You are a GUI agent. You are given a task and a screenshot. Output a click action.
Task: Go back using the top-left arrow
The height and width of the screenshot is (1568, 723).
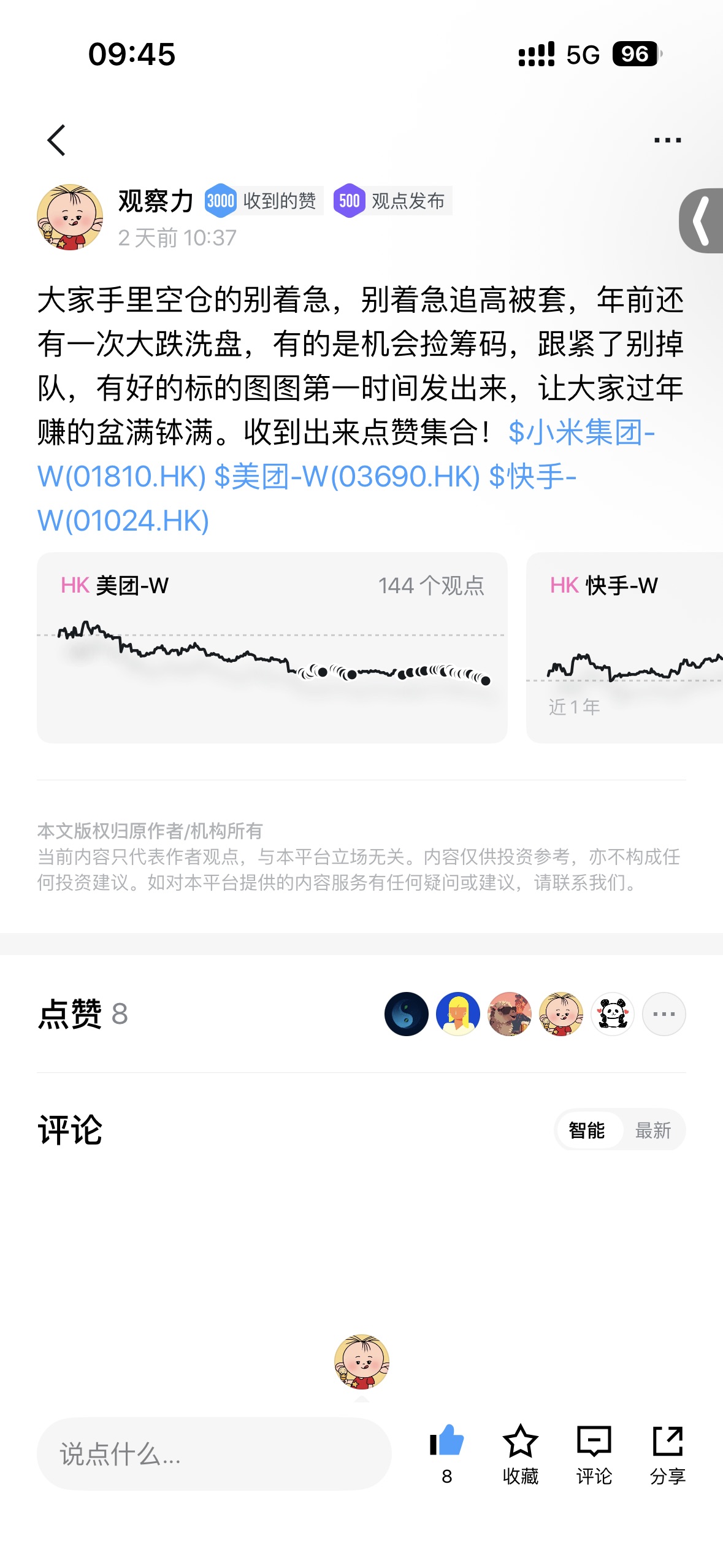pos(56,140)
